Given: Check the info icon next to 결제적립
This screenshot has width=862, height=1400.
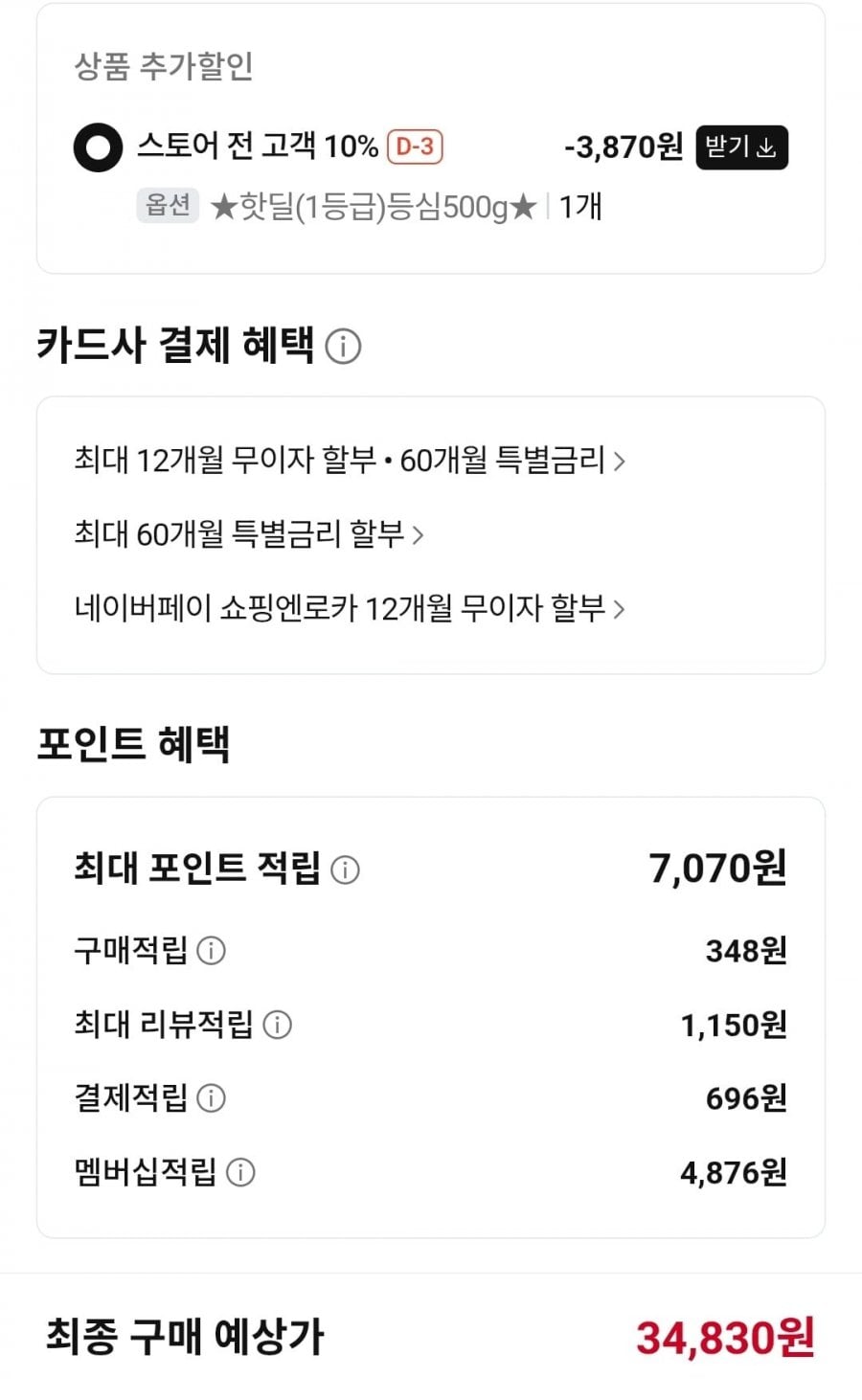Looking at the screenshot, I should tap(211, 1097).
